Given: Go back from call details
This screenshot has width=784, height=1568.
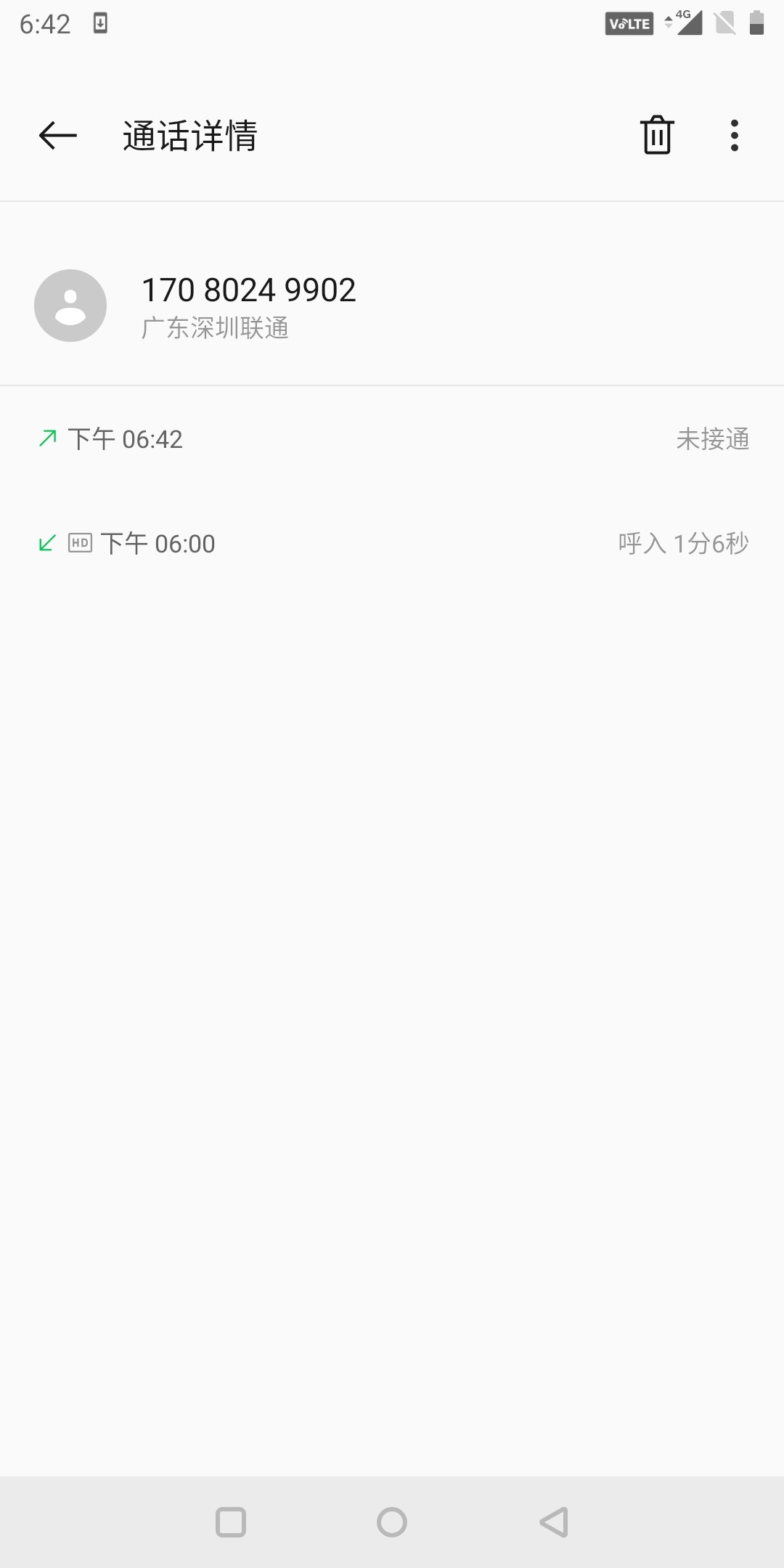Looking at the screenshot, I should coord(58,136).
